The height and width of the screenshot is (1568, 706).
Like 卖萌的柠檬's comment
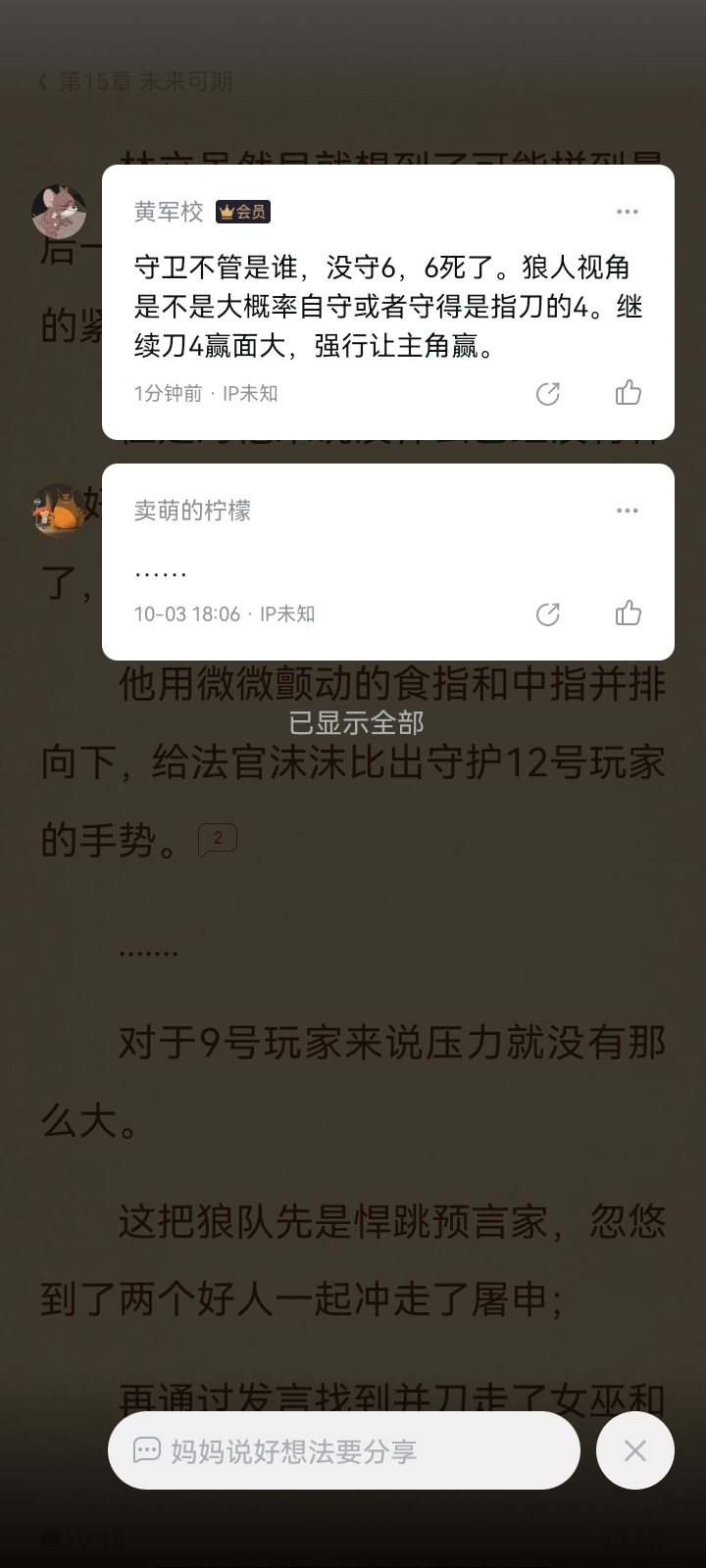tap(628, 613)
